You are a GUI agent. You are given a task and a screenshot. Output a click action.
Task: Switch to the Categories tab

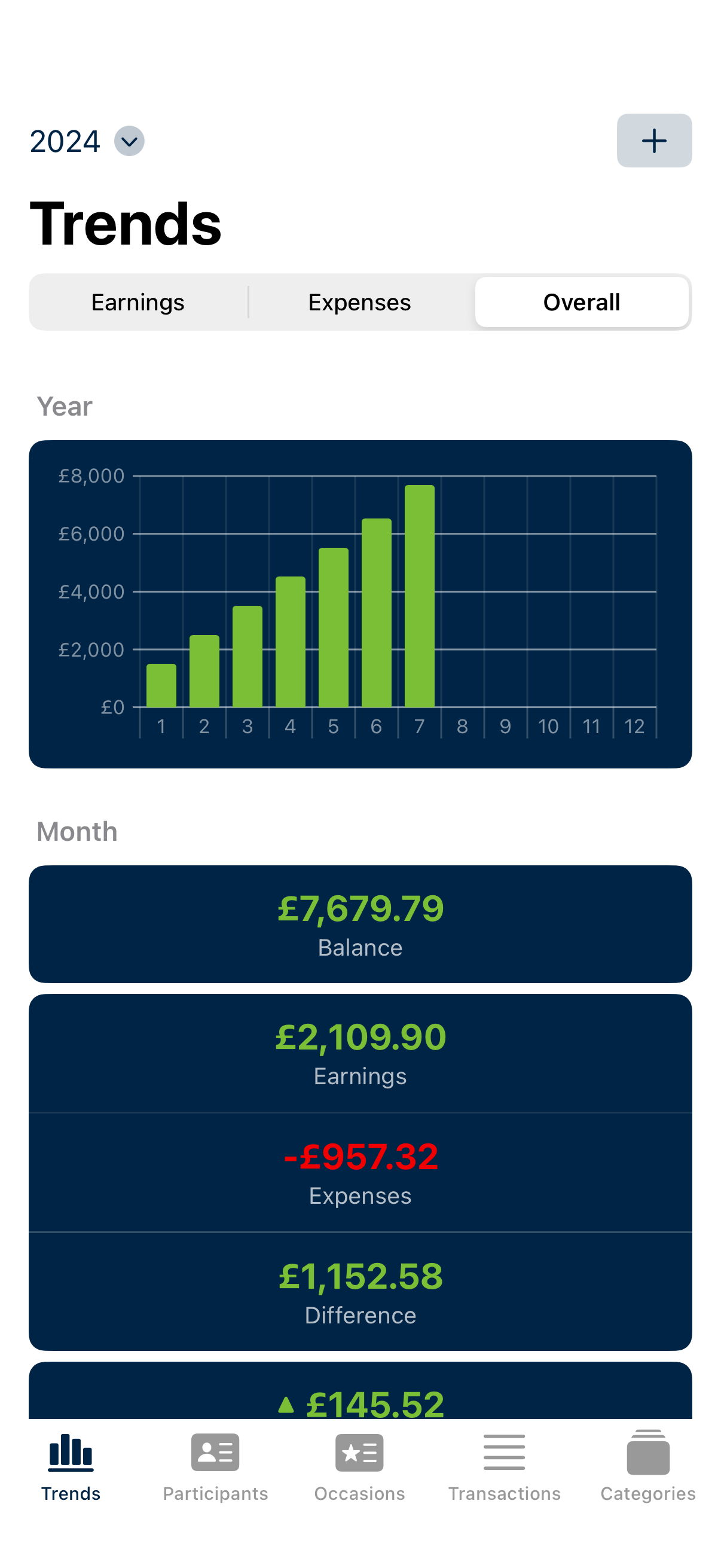pos(648,1468)
